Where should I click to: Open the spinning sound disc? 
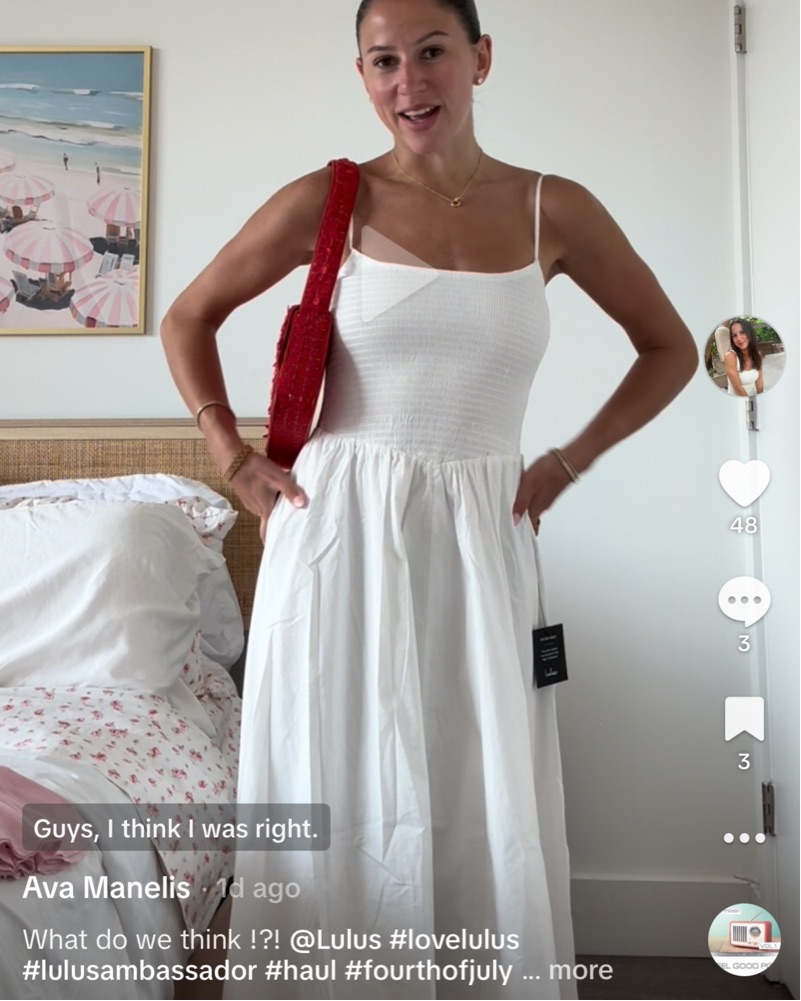[x=744, y=940]
